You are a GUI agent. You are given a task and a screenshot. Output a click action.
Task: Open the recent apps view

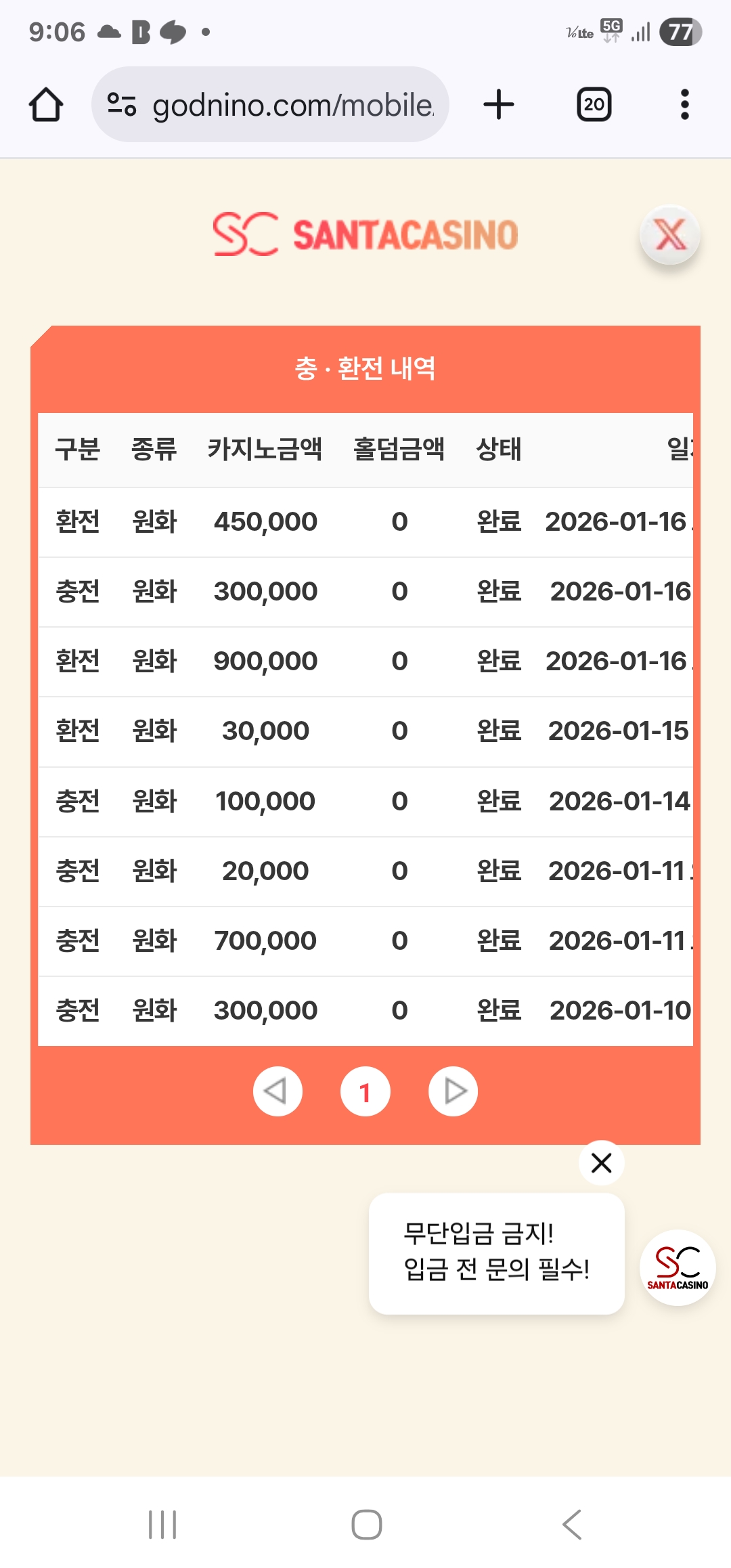pyautogui.click(x=162, y=1525)
